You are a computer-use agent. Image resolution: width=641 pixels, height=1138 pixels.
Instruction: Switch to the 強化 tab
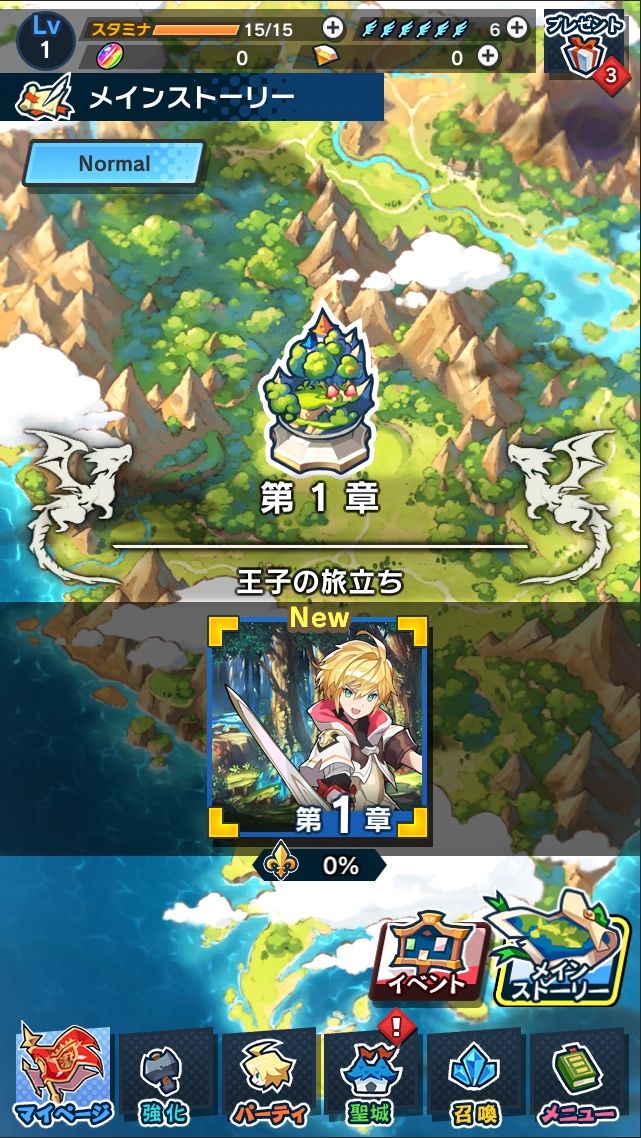[165, 1080]
